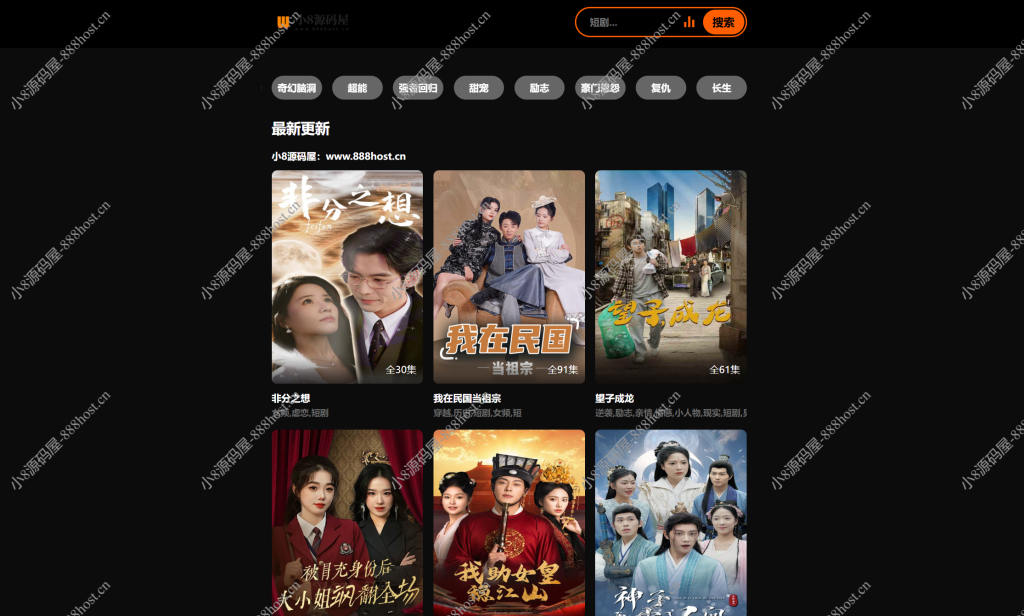Tap the 短剧 search input field

(x=630, y=22)
